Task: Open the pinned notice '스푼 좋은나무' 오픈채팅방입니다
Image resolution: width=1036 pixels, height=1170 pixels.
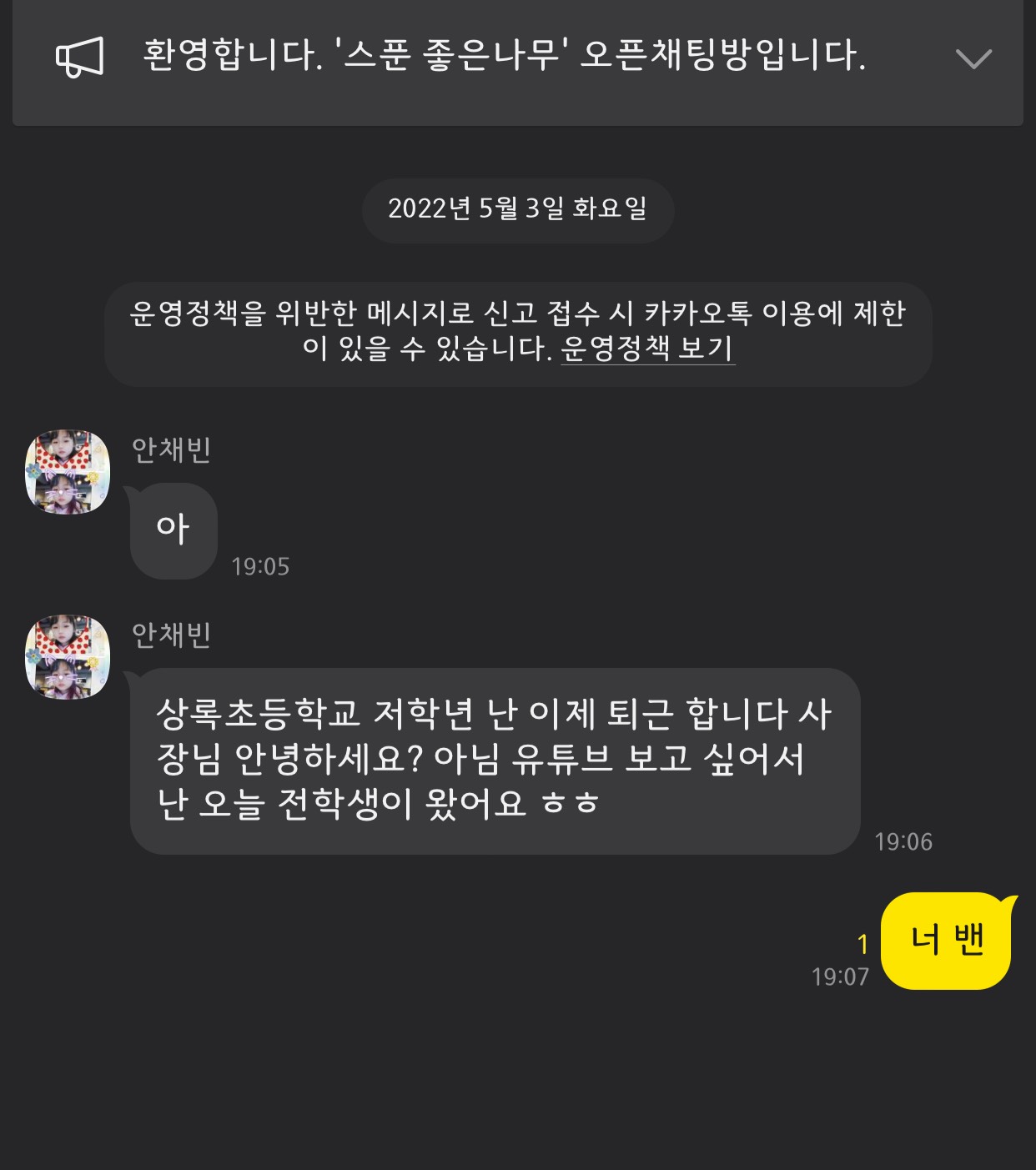Action: [x=504, y=56]
